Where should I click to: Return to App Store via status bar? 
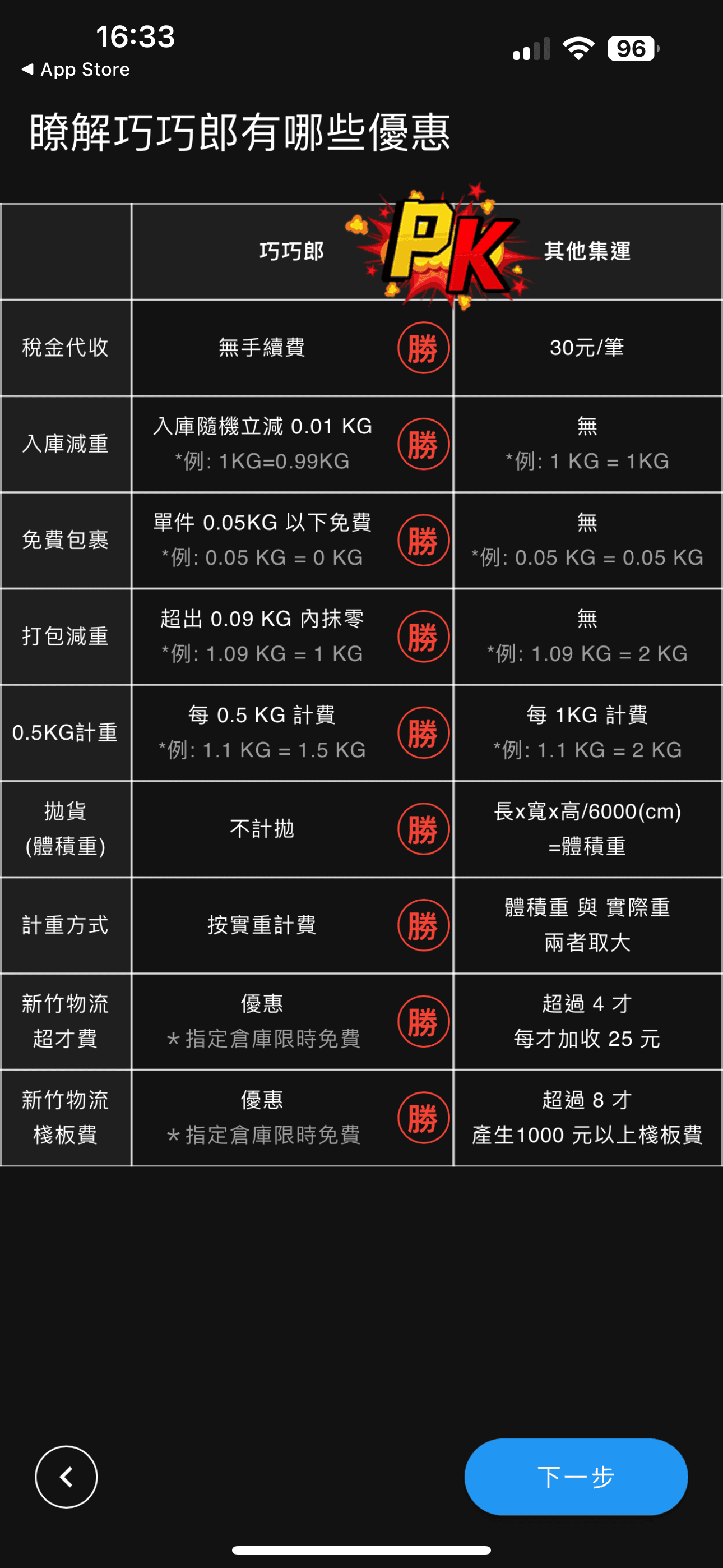(x=76, y=70)
